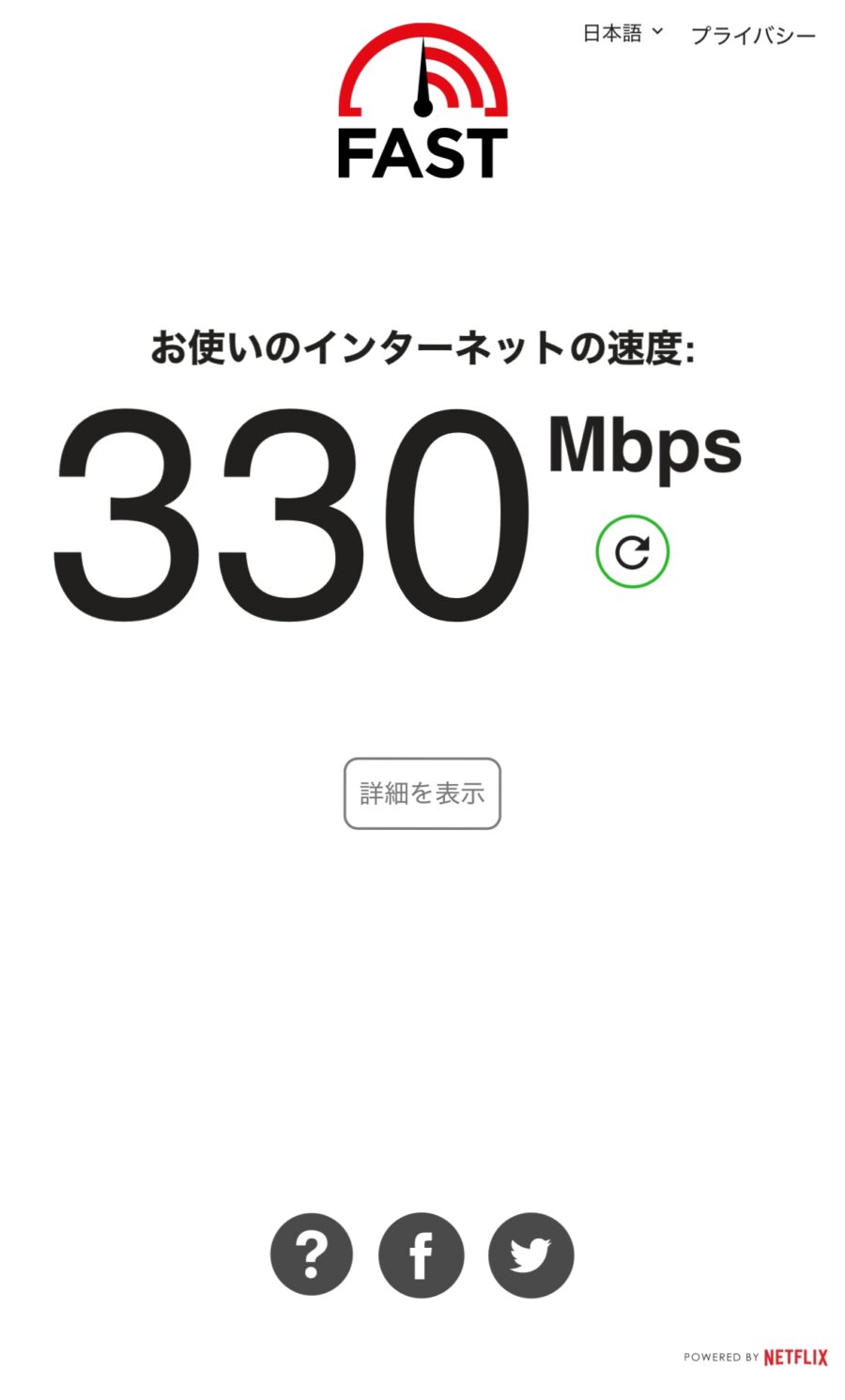Screen dimensions: 845x1400
Task: Tap the 詳細を表示 button
Action: point(422,793)
